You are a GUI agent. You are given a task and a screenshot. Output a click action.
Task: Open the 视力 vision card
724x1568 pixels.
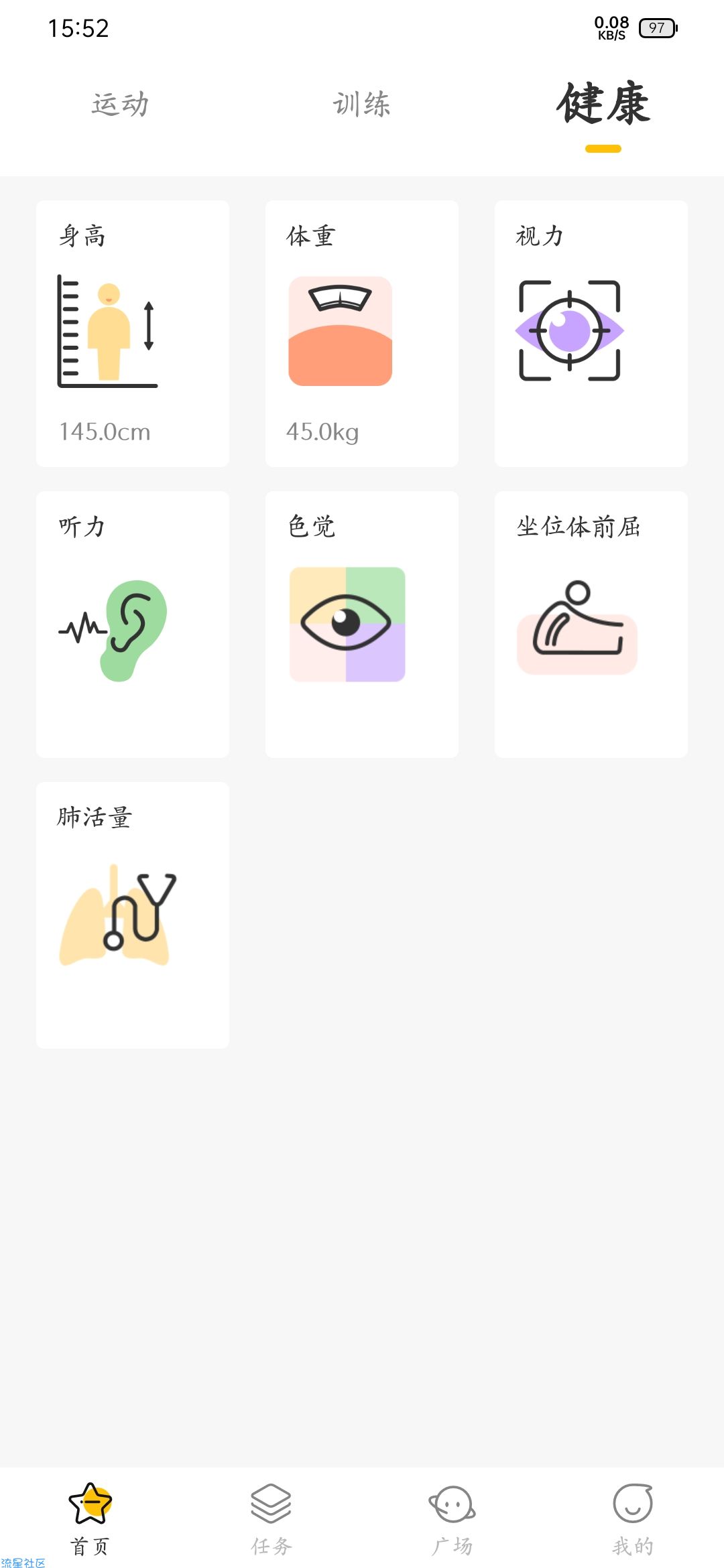pos(591,334)
